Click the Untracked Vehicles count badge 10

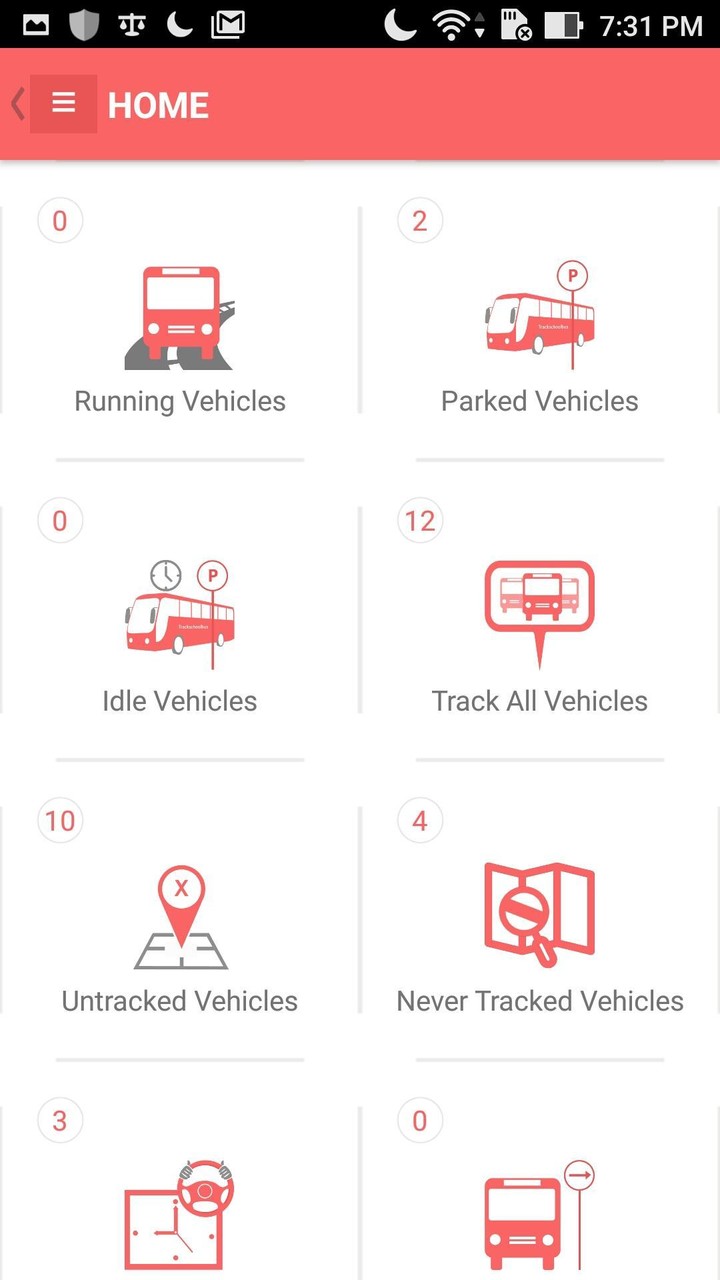click(60, 820)
